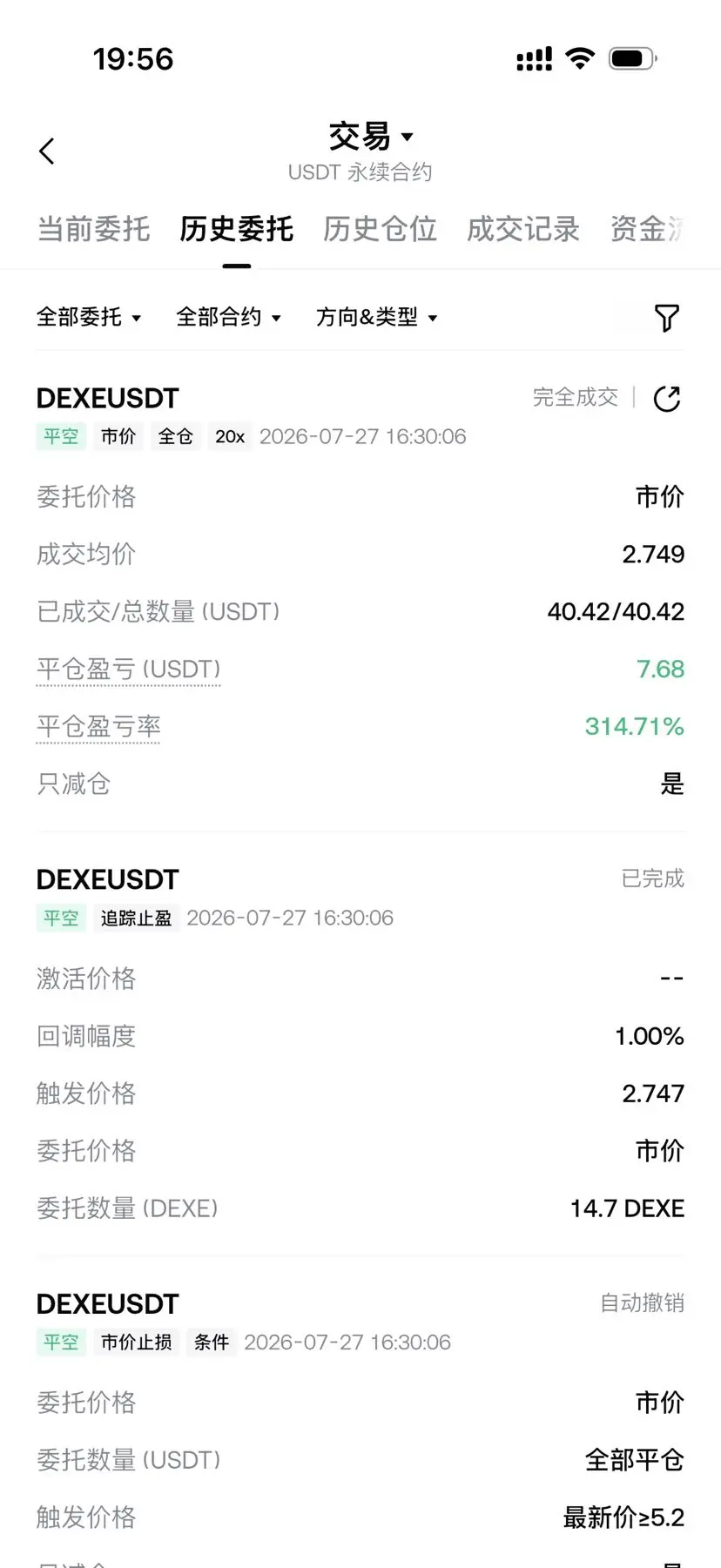
Task: Open the partially visible 资金流水 tab
Action: tap(647, 229)
